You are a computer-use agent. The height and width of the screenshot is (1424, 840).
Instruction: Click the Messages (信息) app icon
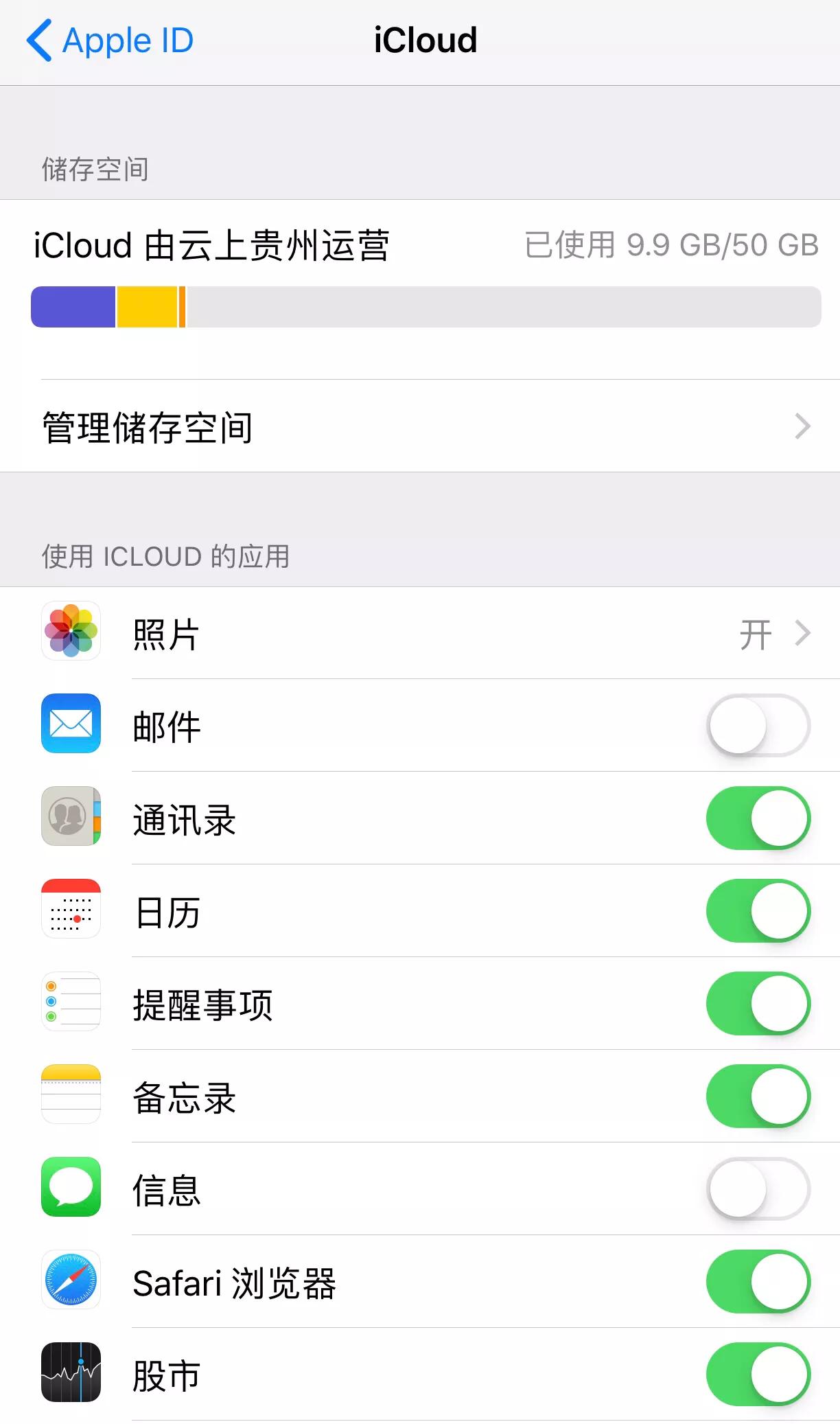click(71, 1188)
